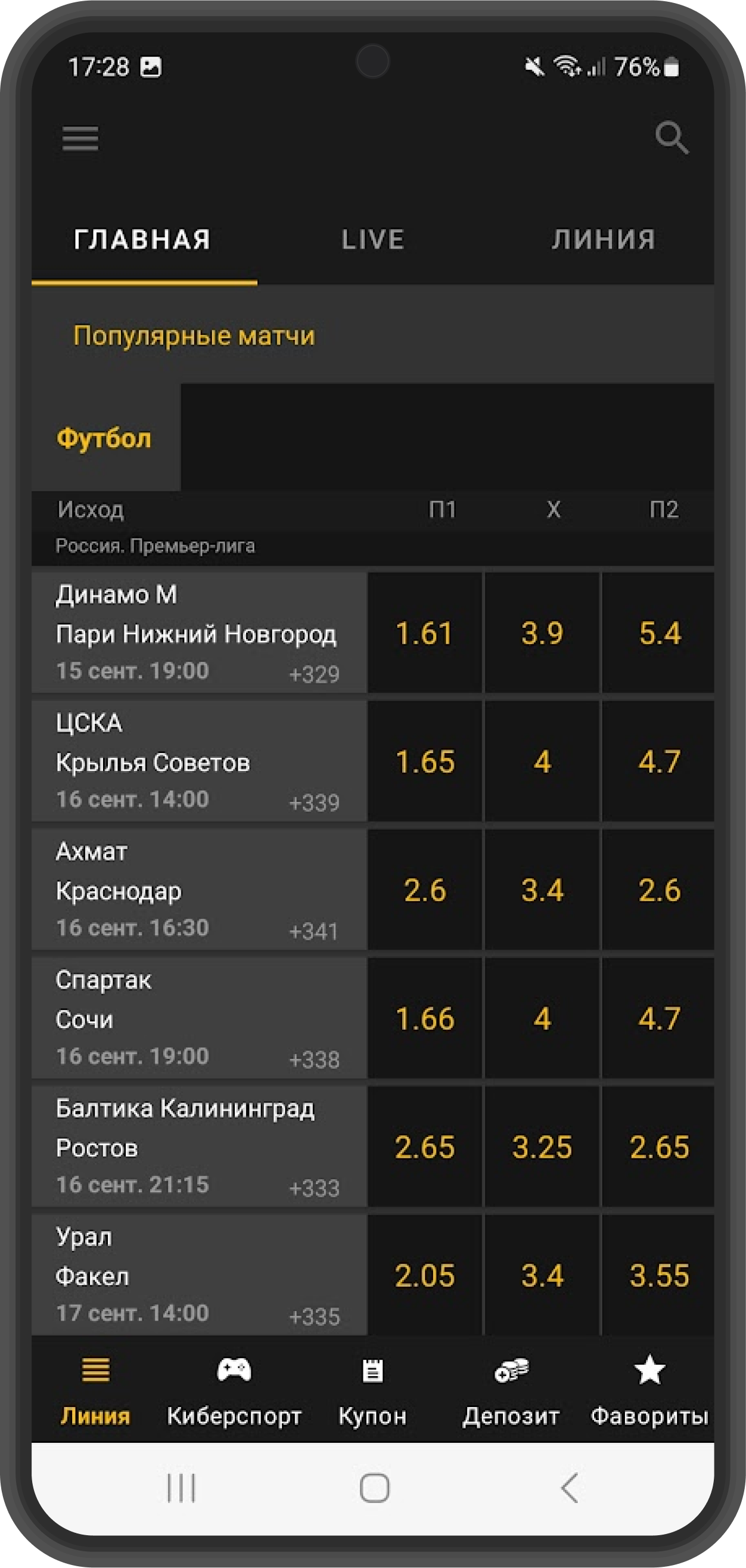The width and height of the screenshot is (746, 1568).
Task: Open Динамо М vs Пари Нижний Новгород match
Action: click(198, 633)
